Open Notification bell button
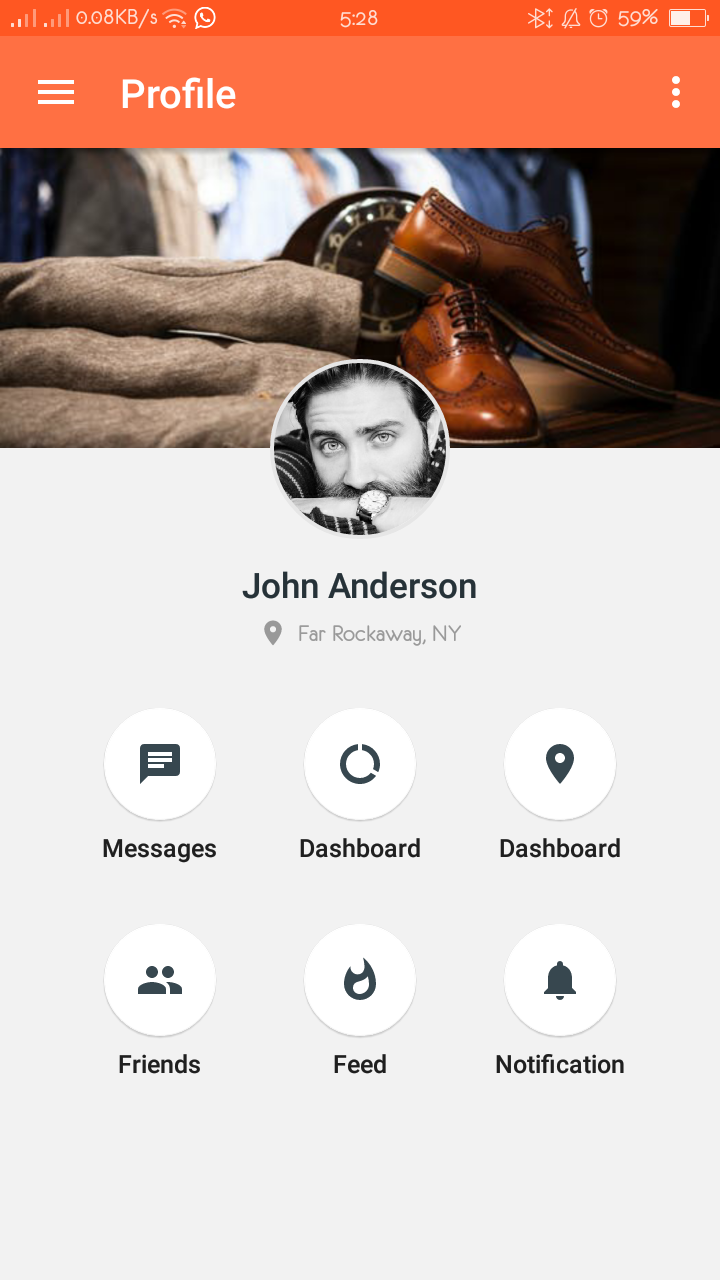 (560, 980)
